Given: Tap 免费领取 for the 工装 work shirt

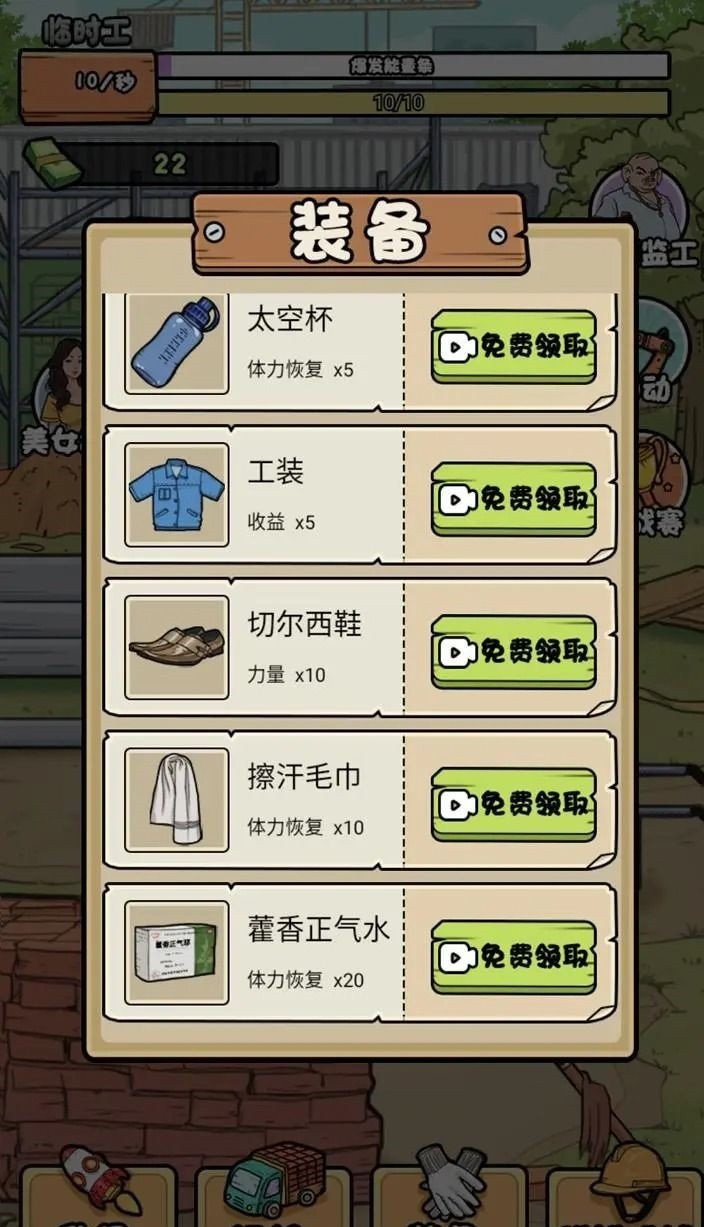Looking at the screenshot, I should click(x=513, y=498).
